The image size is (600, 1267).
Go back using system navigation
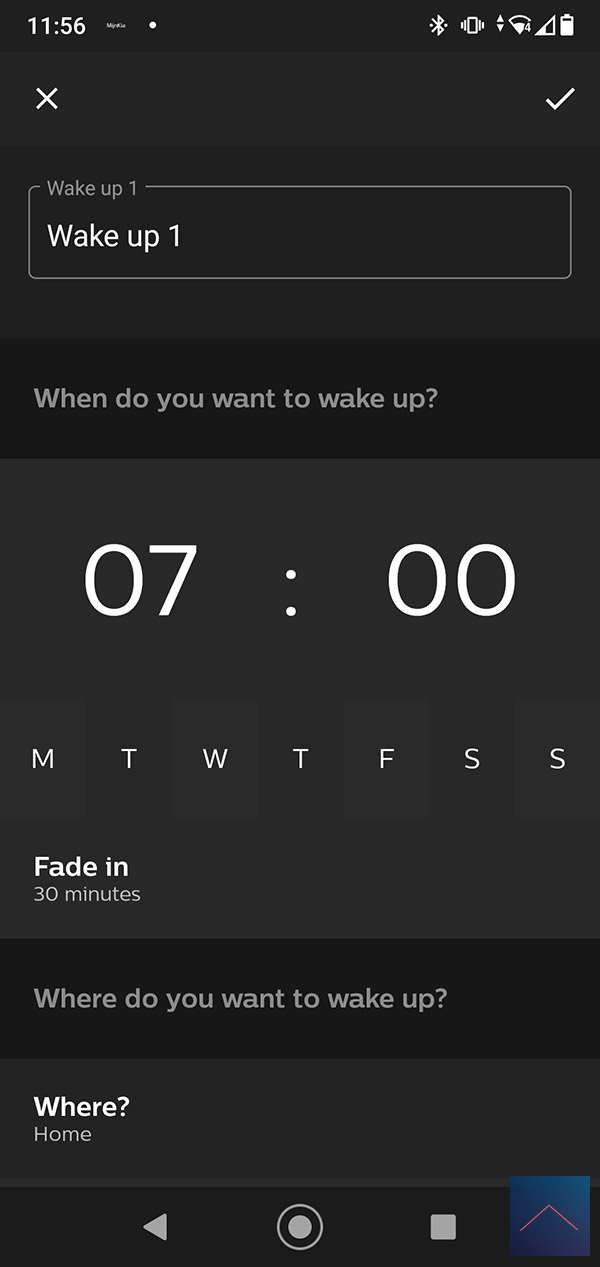(155, 1226)
